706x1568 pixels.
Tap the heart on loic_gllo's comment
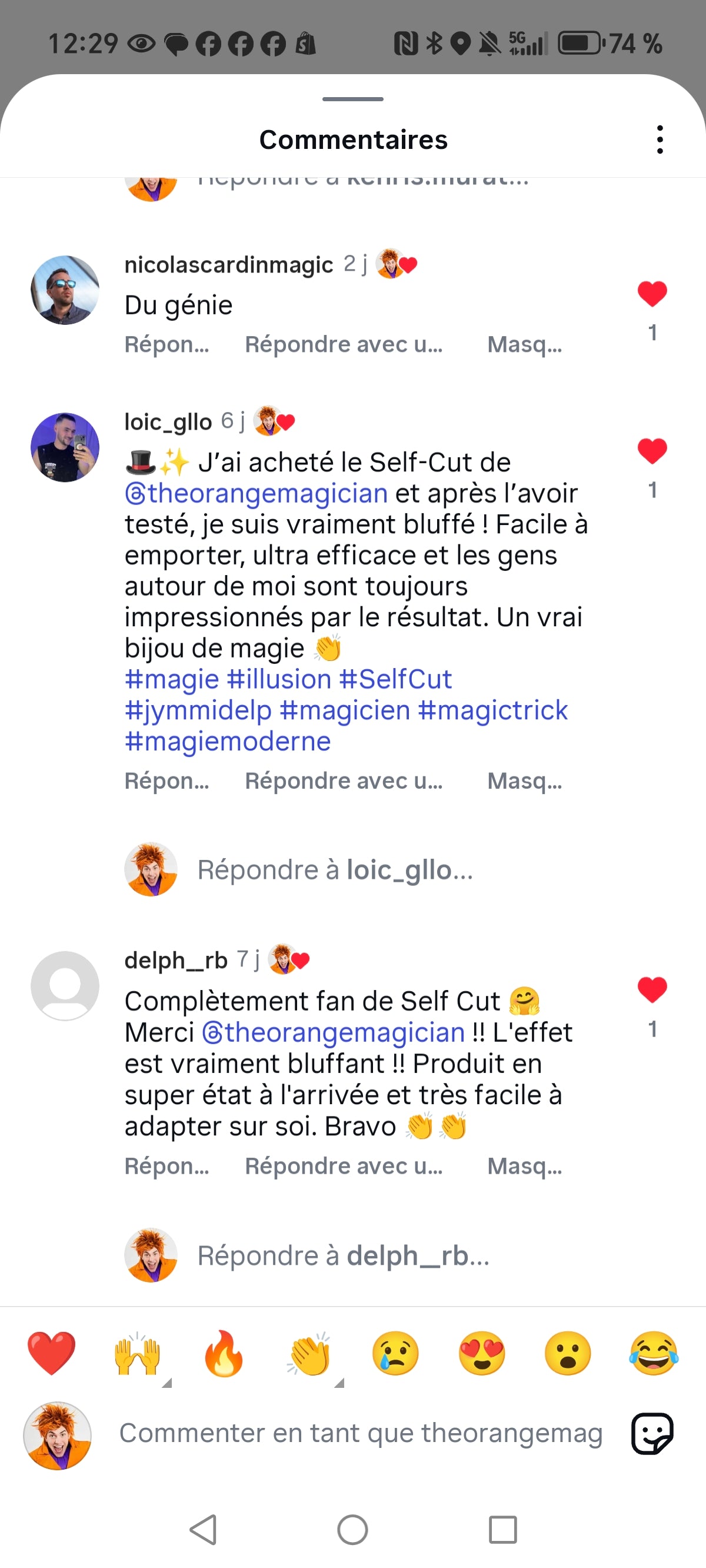652,451
